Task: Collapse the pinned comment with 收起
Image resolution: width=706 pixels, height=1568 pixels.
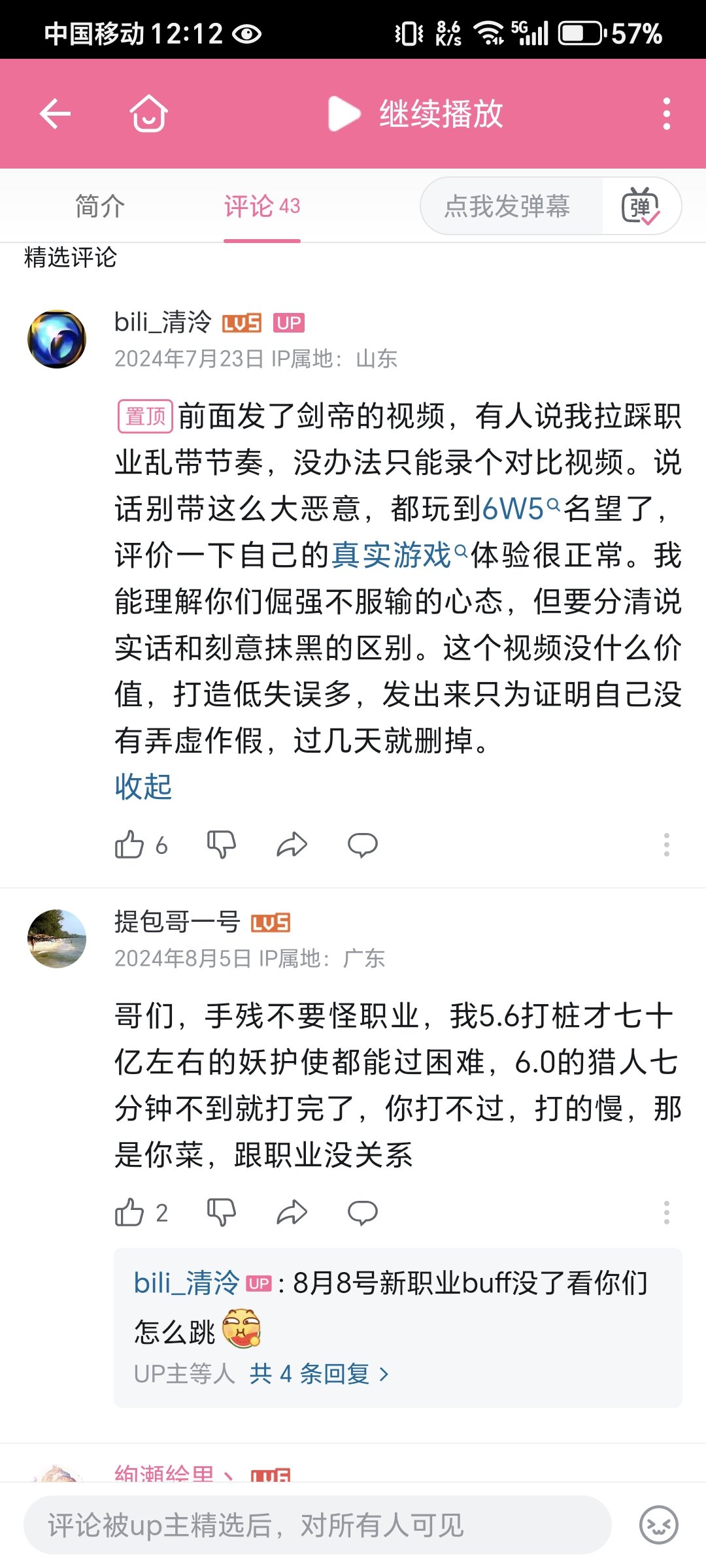Action: tap(143, 787)
